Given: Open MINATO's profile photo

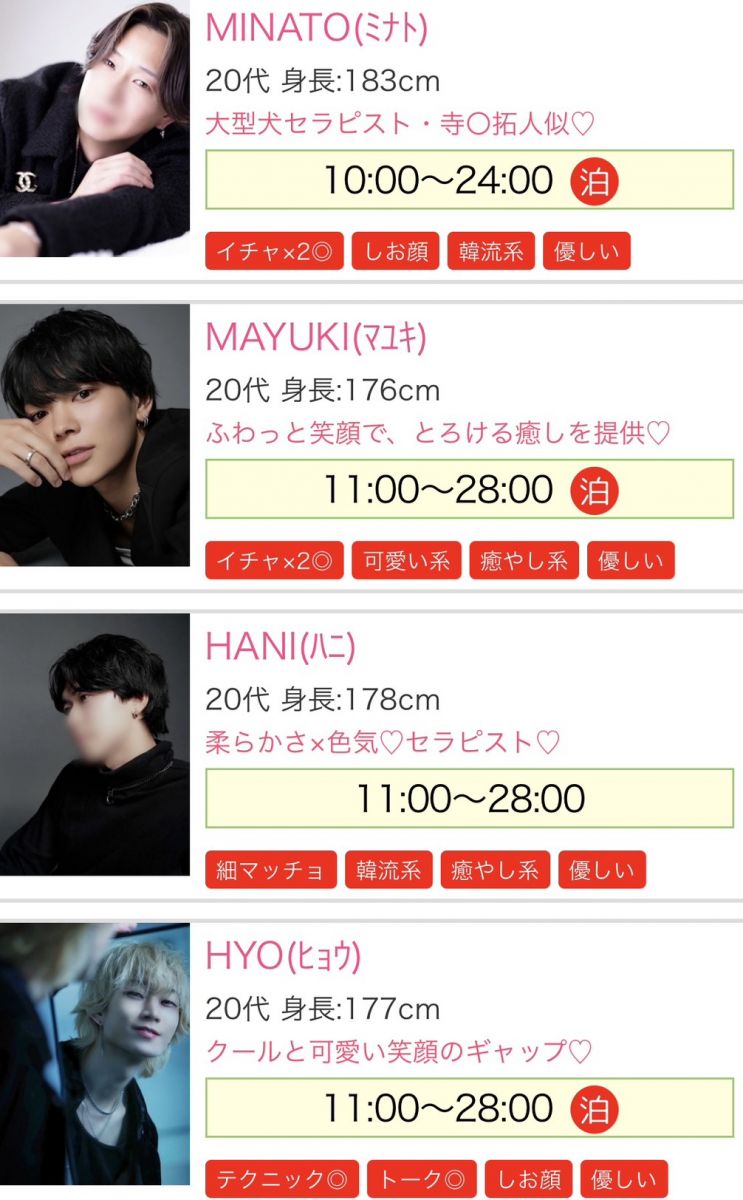Looking at the screenshot, I should tap(95, 130).
